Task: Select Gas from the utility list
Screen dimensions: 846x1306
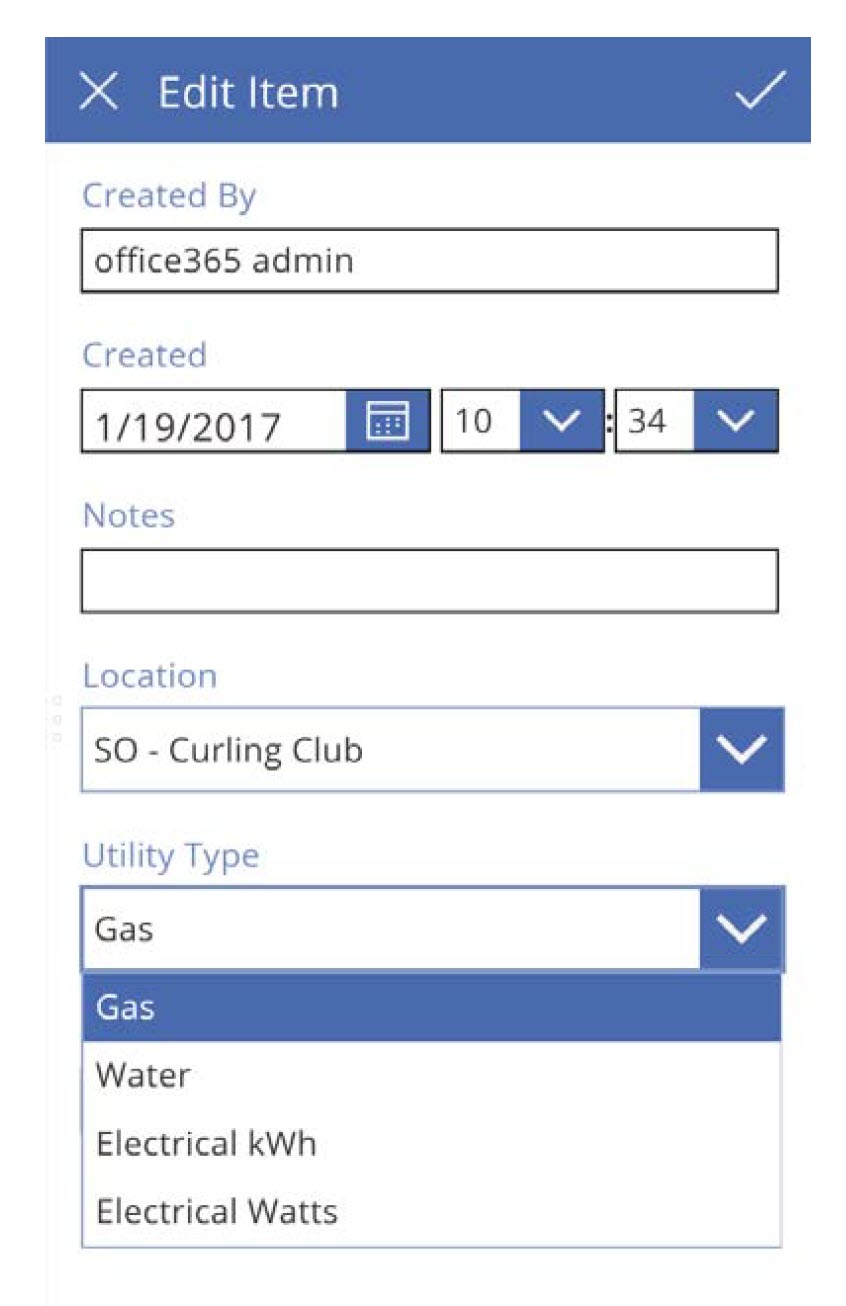Action: coord(431,1006)
